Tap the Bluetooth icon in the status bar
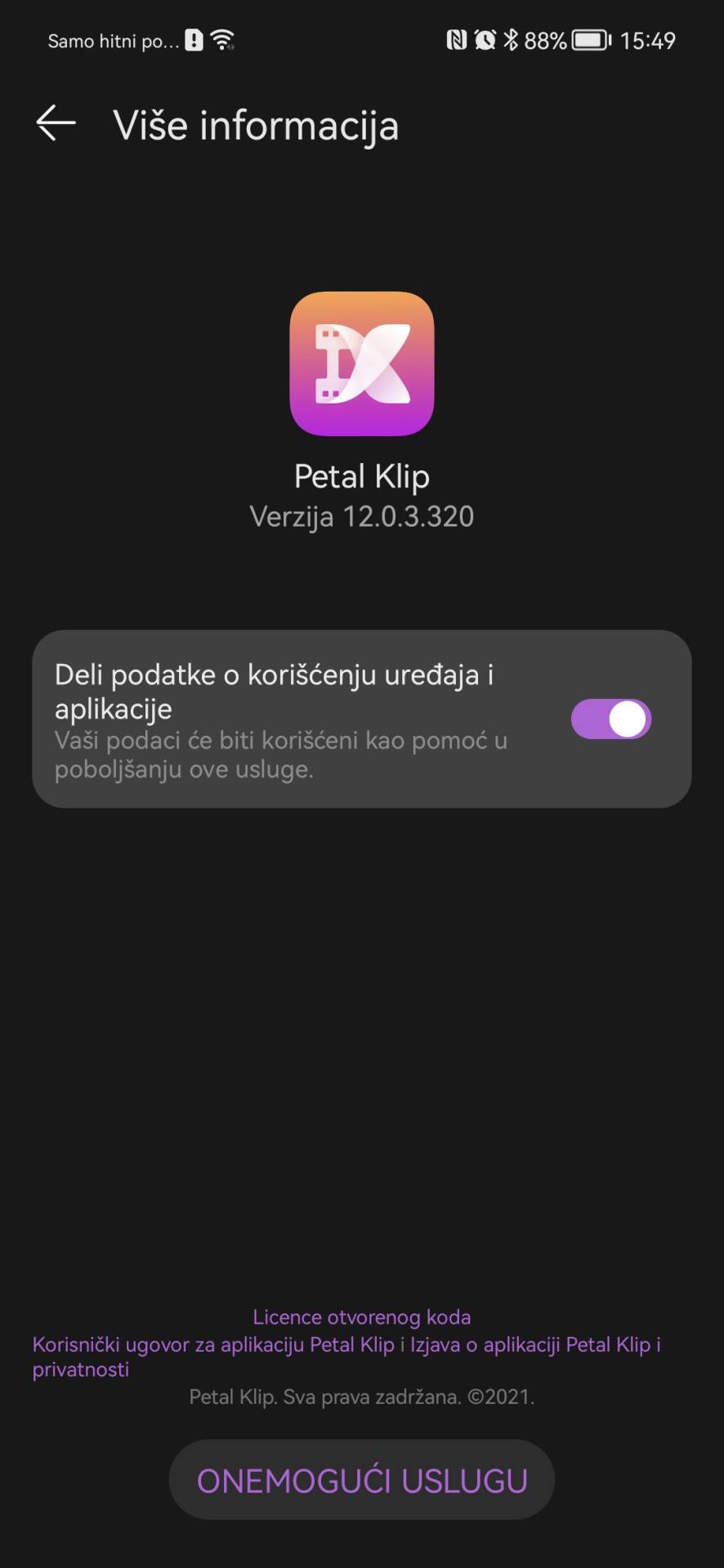Viewport: 724px width, 1568px height. 511,39
